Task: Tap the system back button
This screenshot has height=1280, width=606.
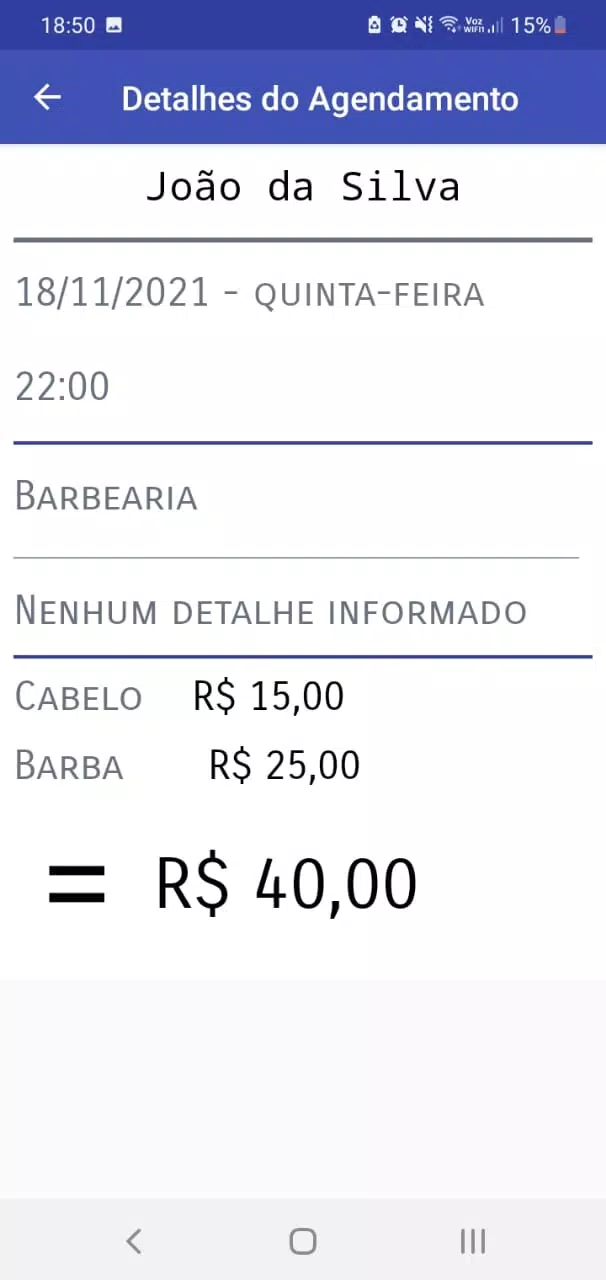Action: [133, 1241]
